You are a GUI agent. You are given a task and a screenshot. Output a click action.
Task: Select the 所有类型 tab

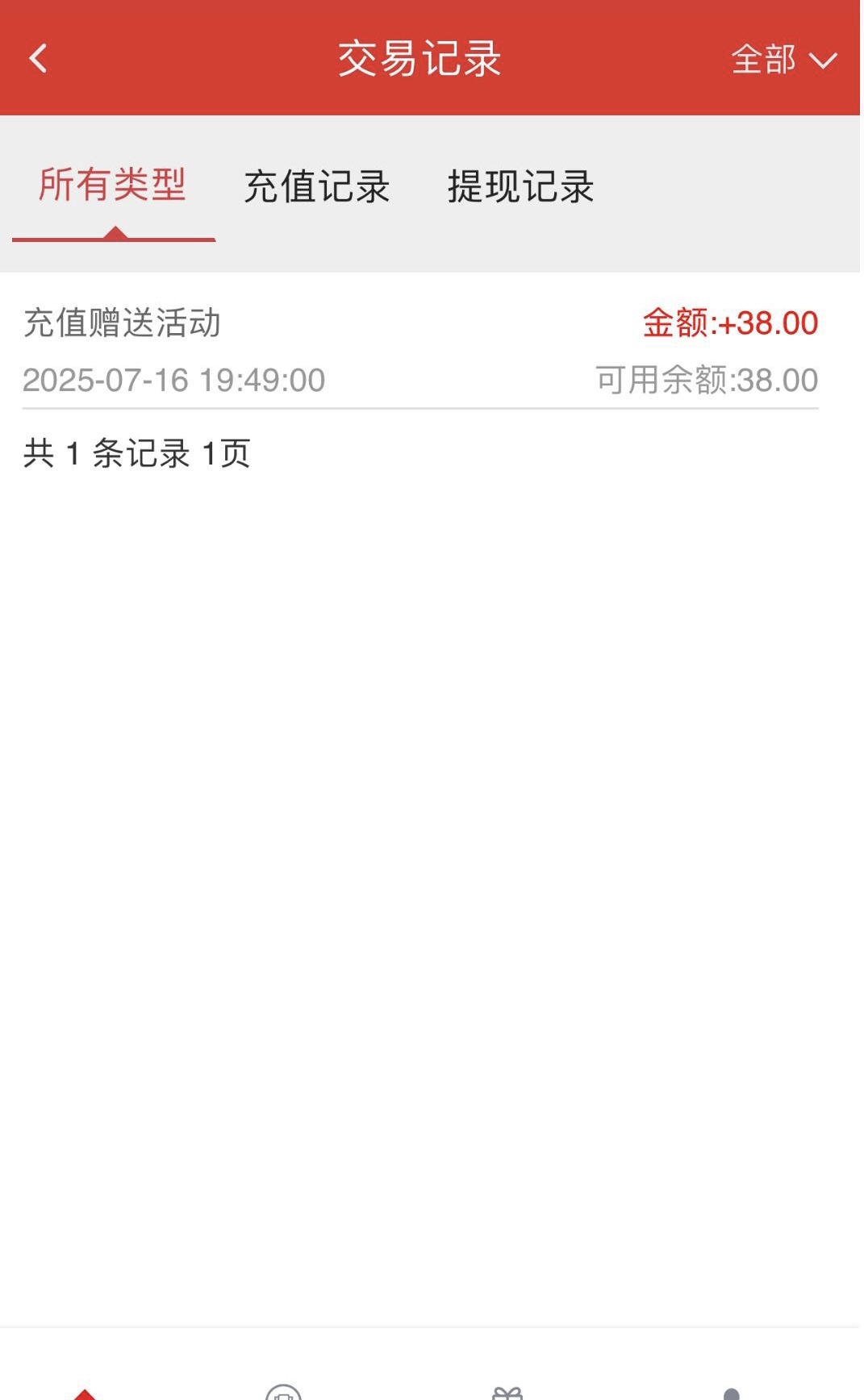pyautogui.click(x=113, y=185)
